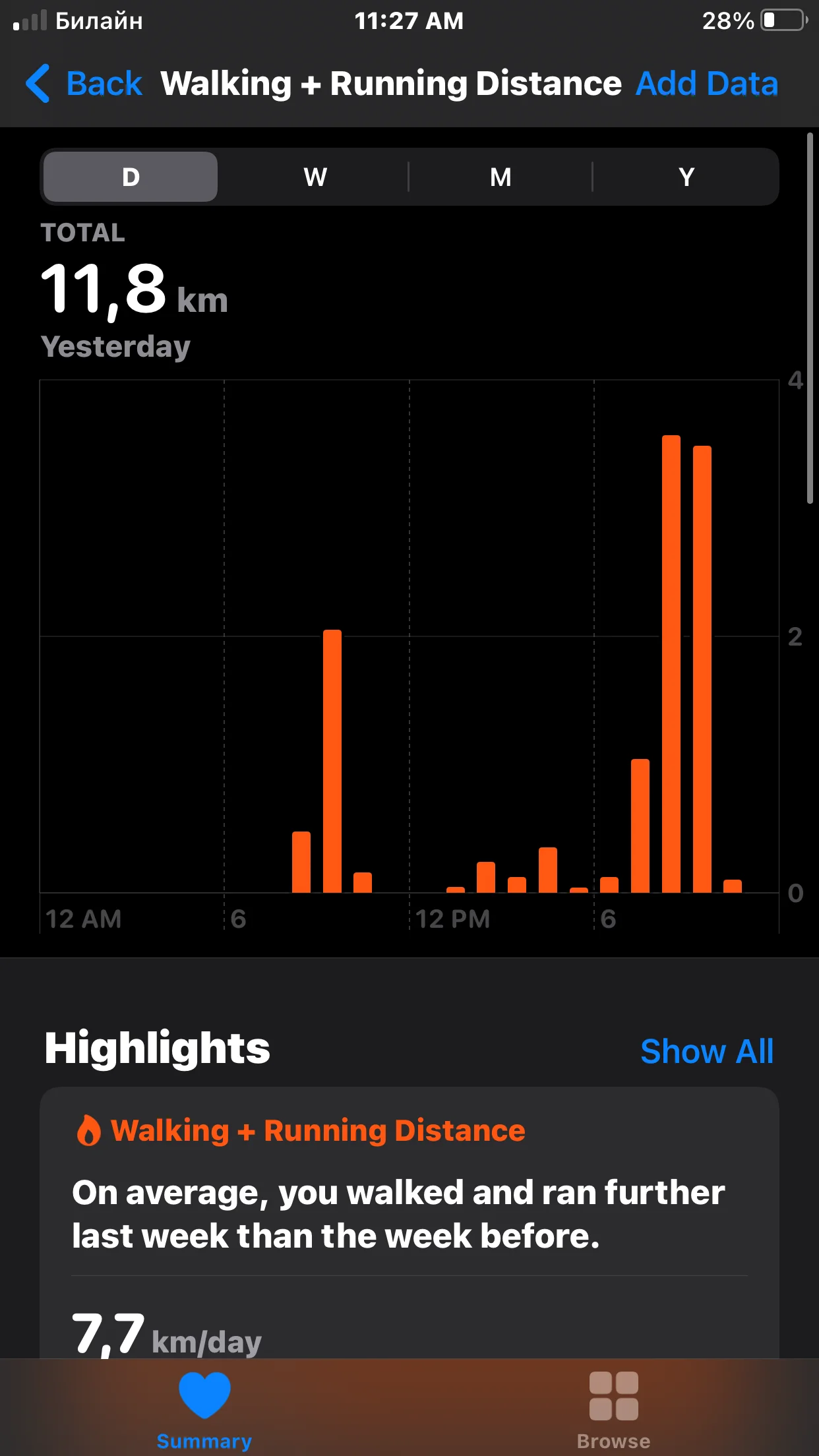
Task: Switch to the W weekly view
Action: (x=315, y=177)
